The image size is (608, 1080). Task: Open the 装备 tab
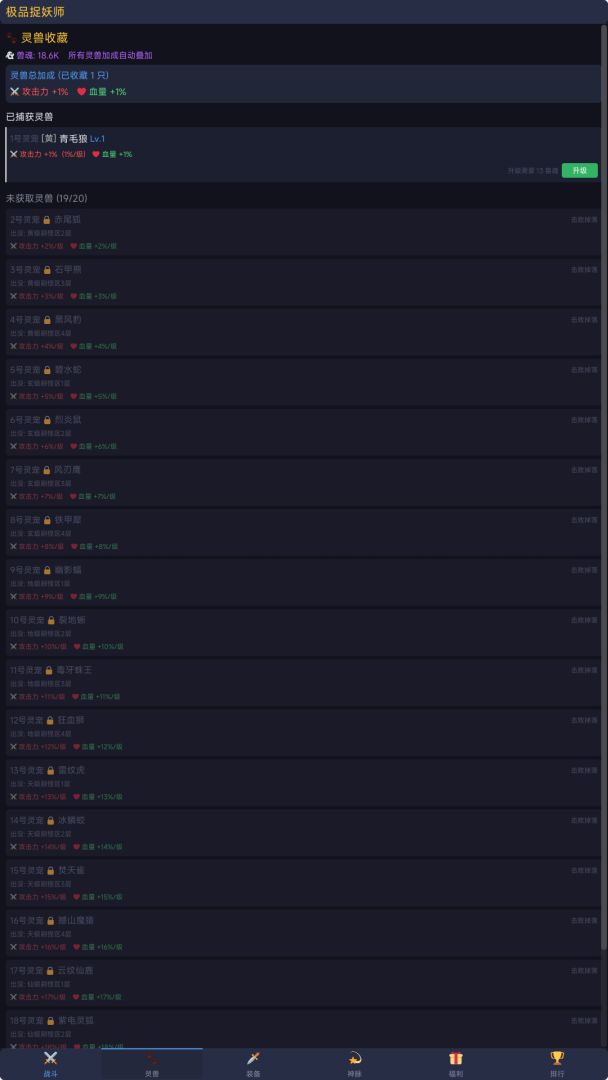pos(253,1063)
